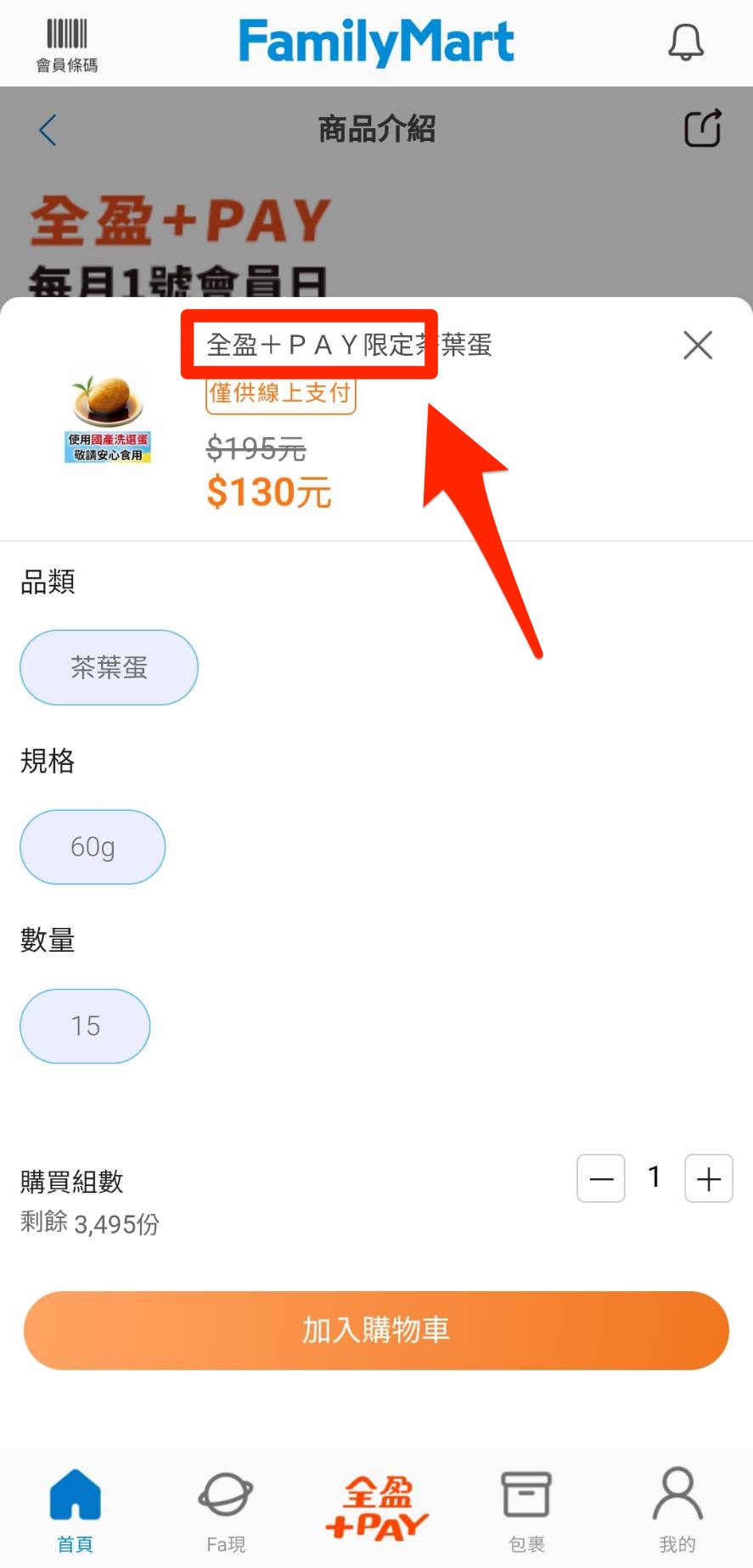This screenshot has height=1568, width=753.
Task: Open the member barcode
Action: pos(66,45)
